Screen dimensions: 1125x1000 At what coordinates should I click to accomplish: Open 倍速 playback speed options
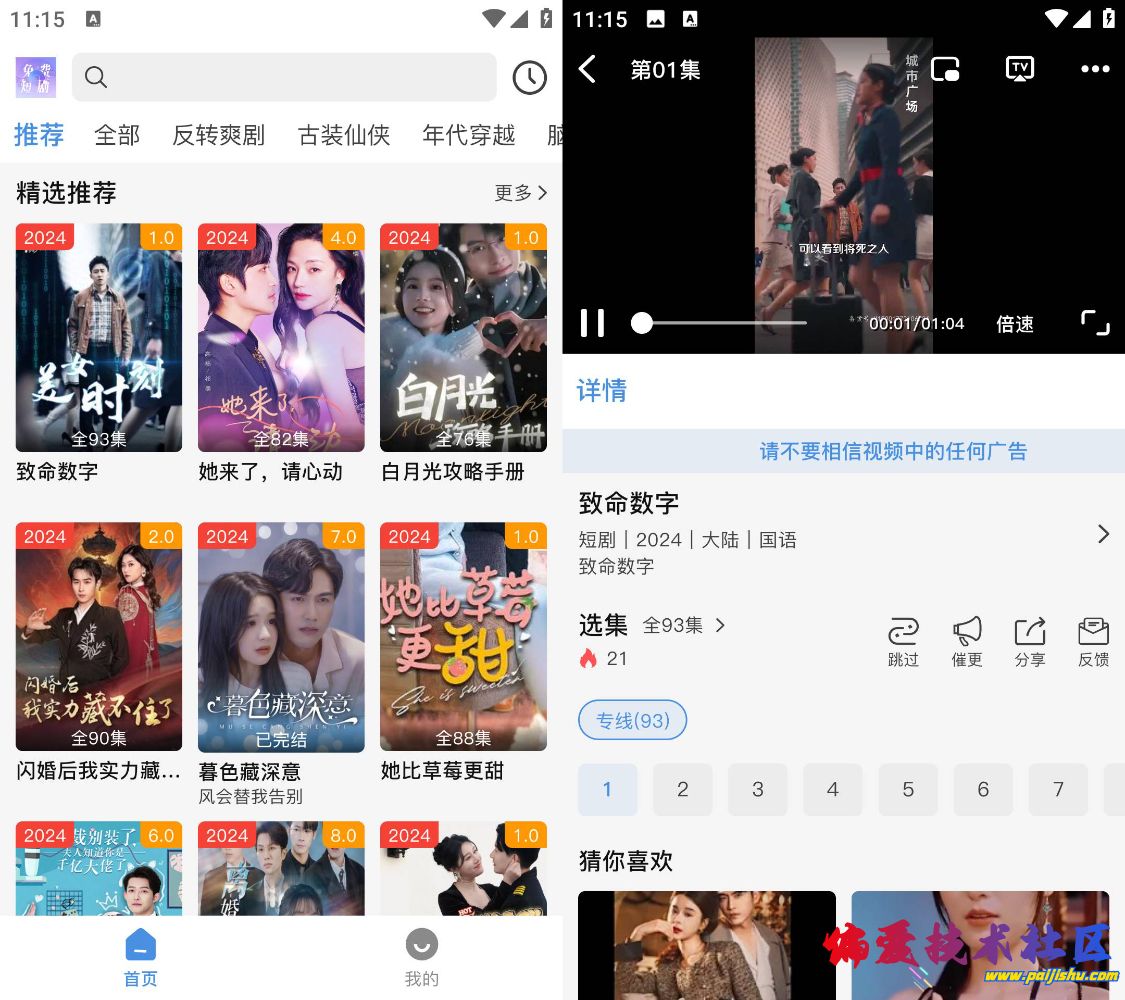(1014, 324)
